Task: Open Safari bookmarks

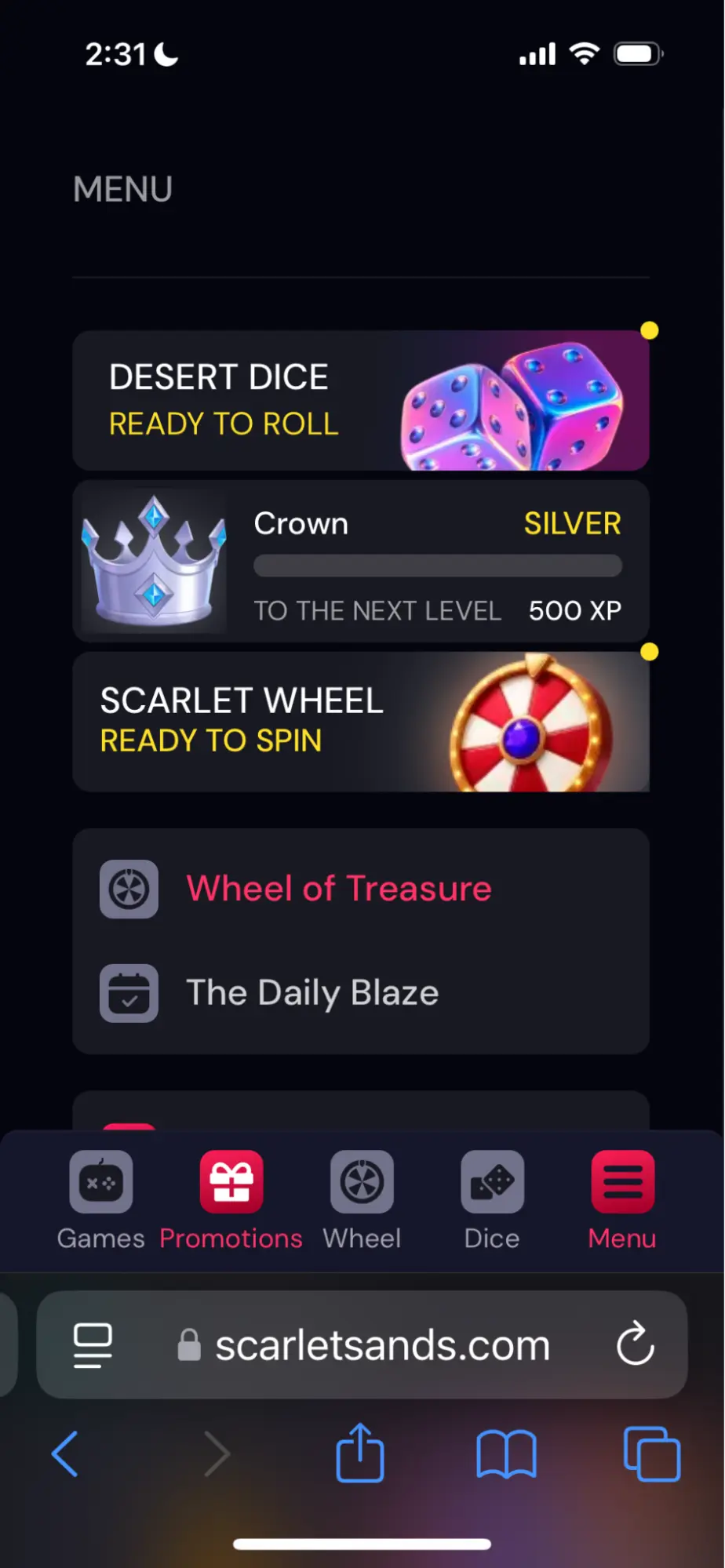Action: tap(506, 1453)
